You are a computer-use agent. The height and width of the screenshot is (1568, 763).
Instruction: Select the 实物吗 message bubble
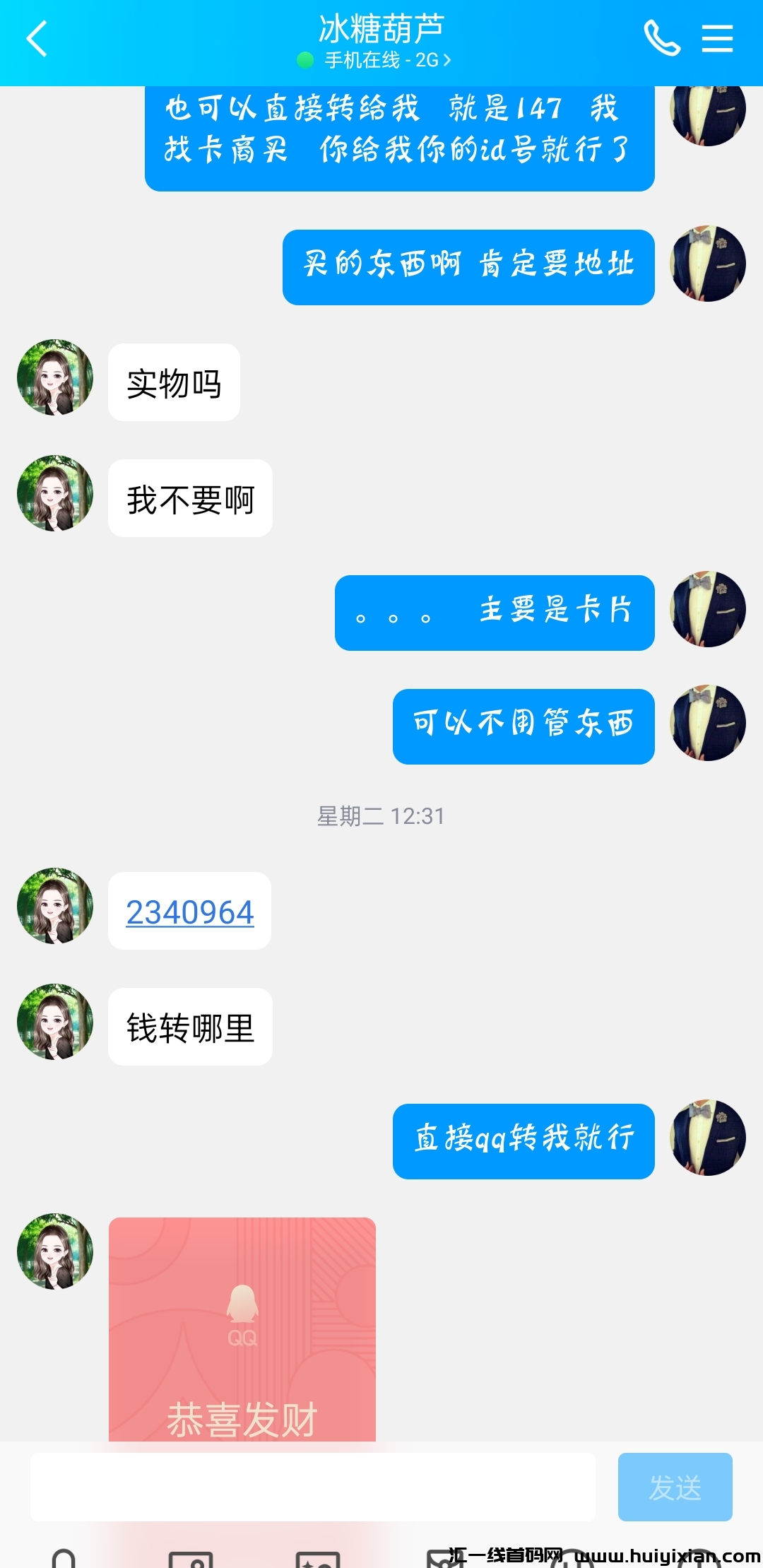click(x=174, y=382)
